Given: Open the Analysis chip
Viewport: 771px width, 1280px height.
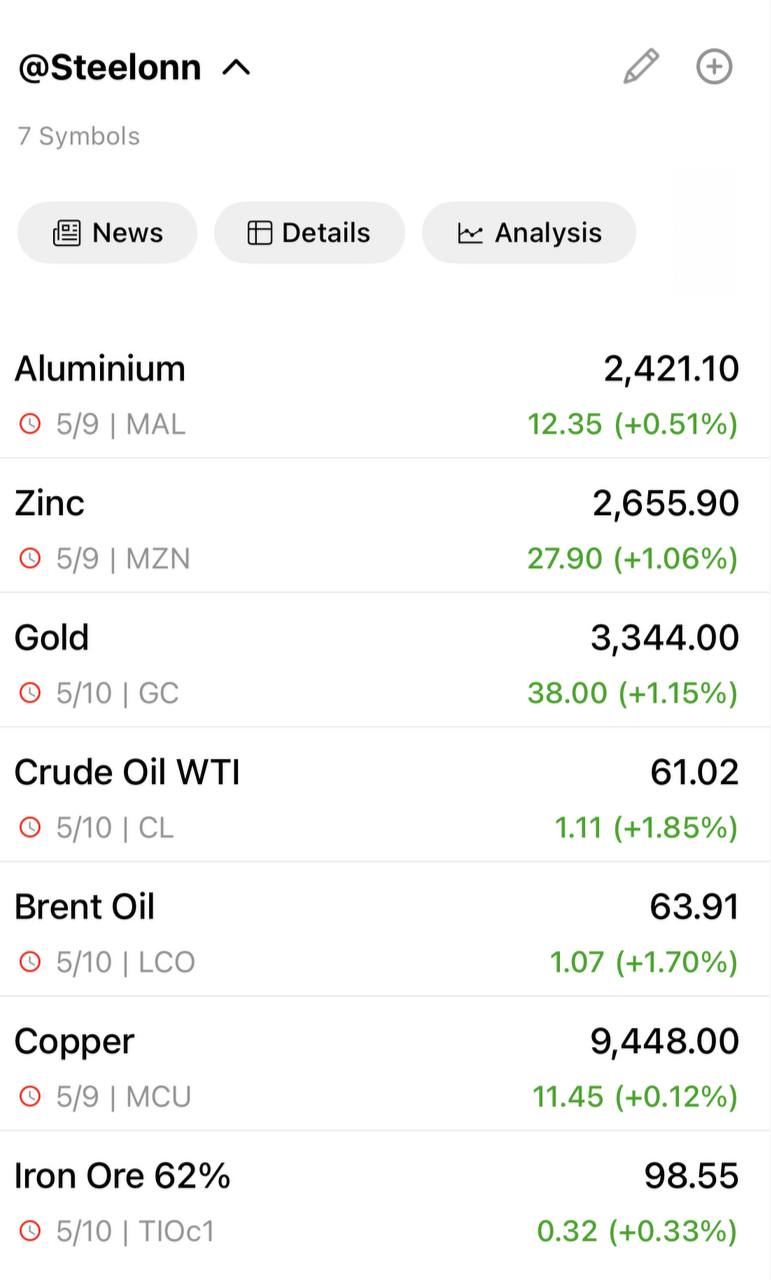Looking at the screenshot, I should 529,233.
